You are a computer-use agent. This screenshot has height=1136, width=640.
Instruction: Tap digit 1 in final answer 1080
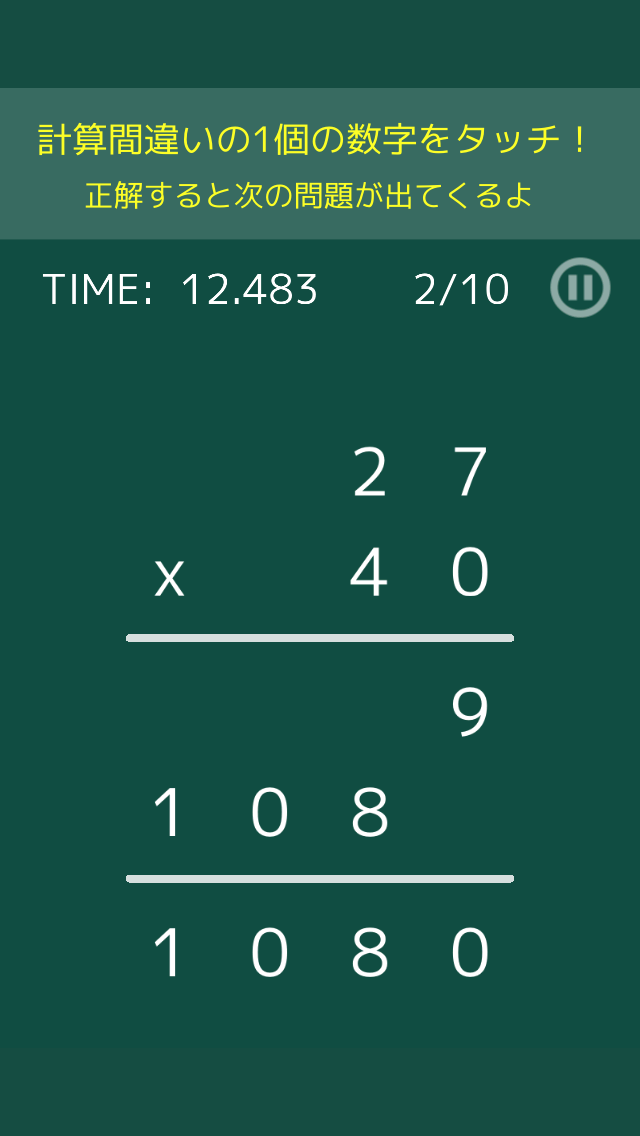point(168,953)
